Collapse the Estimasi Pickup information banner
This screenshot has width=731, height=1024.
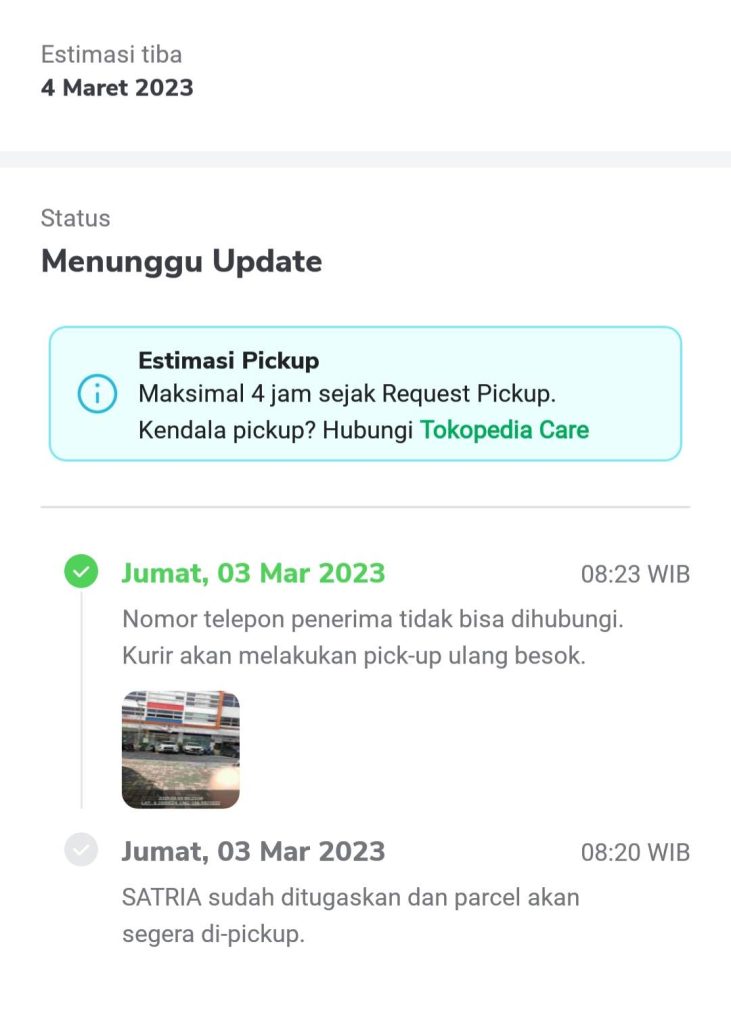point(365,393)
